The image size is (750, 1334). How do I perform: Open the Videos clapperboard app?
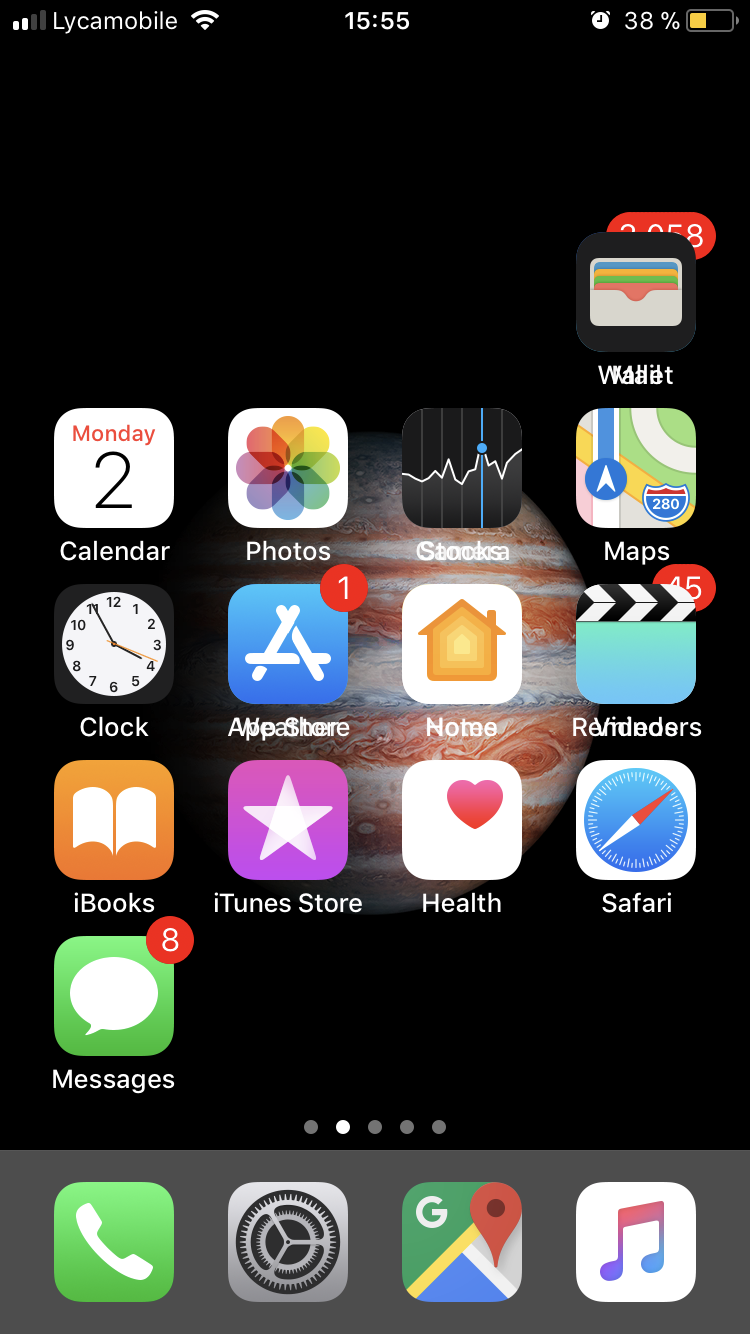coord(636,644)
